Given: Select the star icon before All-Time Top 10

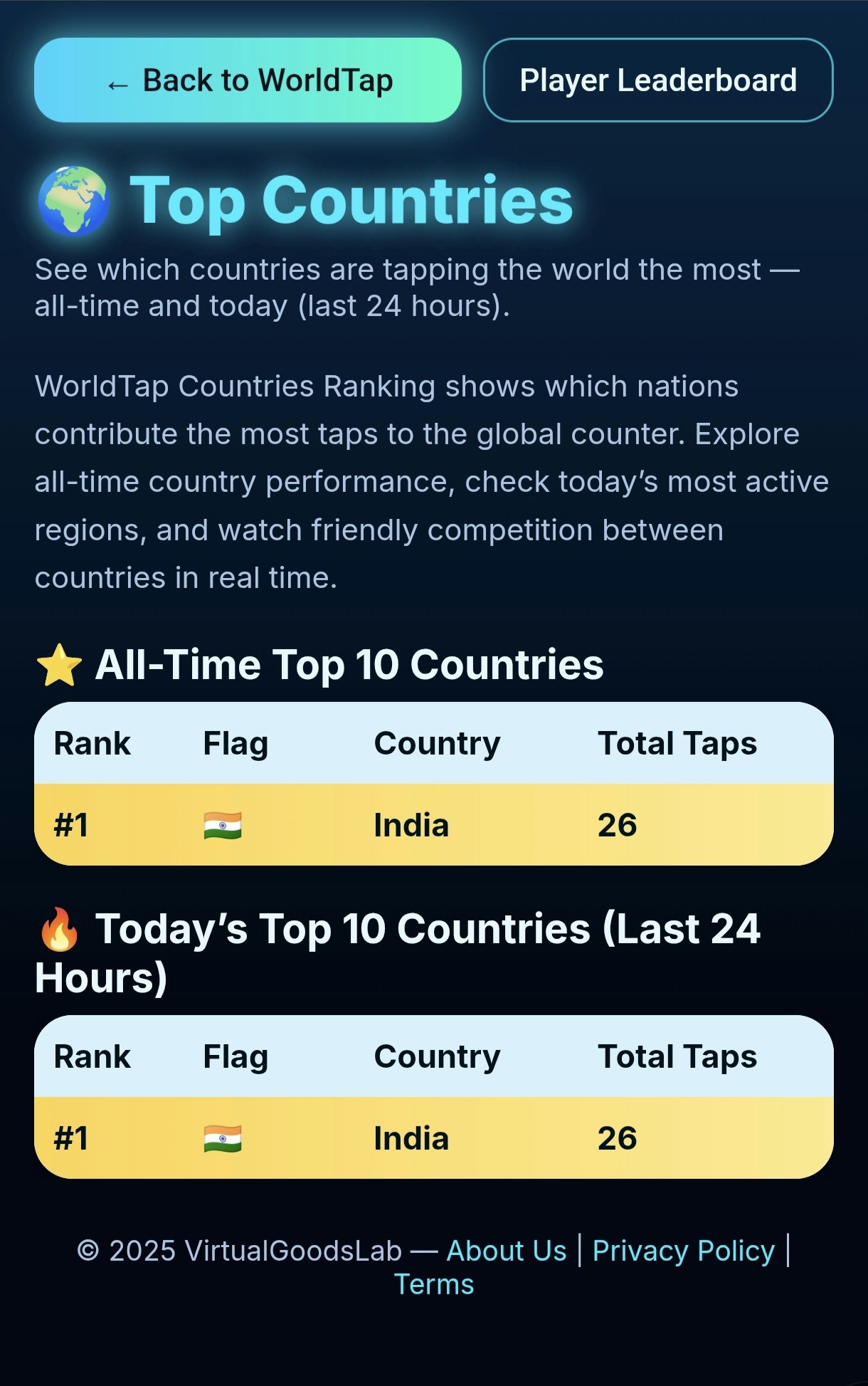Looking at the screenshot, I should pos(60,663).
